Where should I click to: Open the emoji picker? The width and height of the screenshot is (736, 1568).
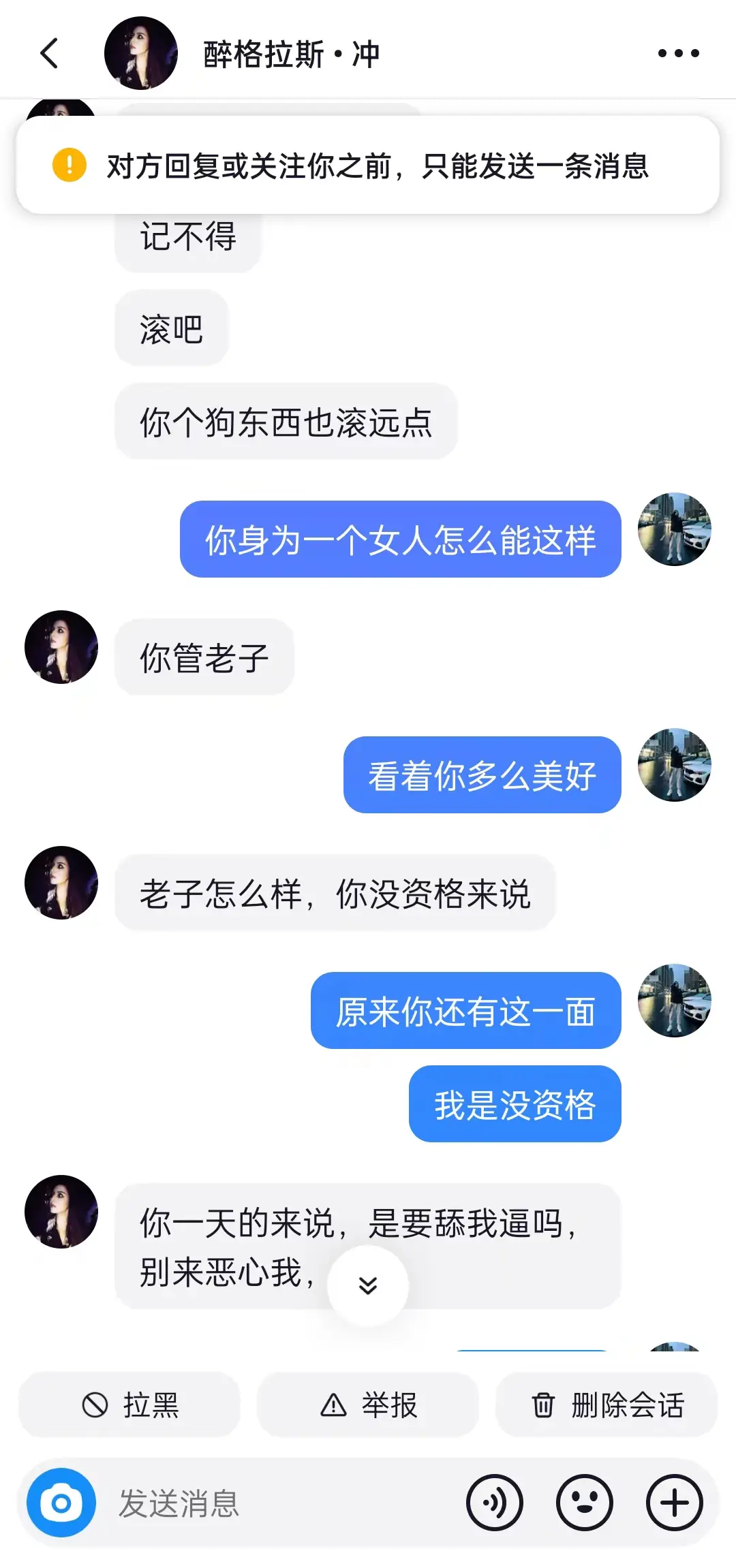(x=585, y=1503)
